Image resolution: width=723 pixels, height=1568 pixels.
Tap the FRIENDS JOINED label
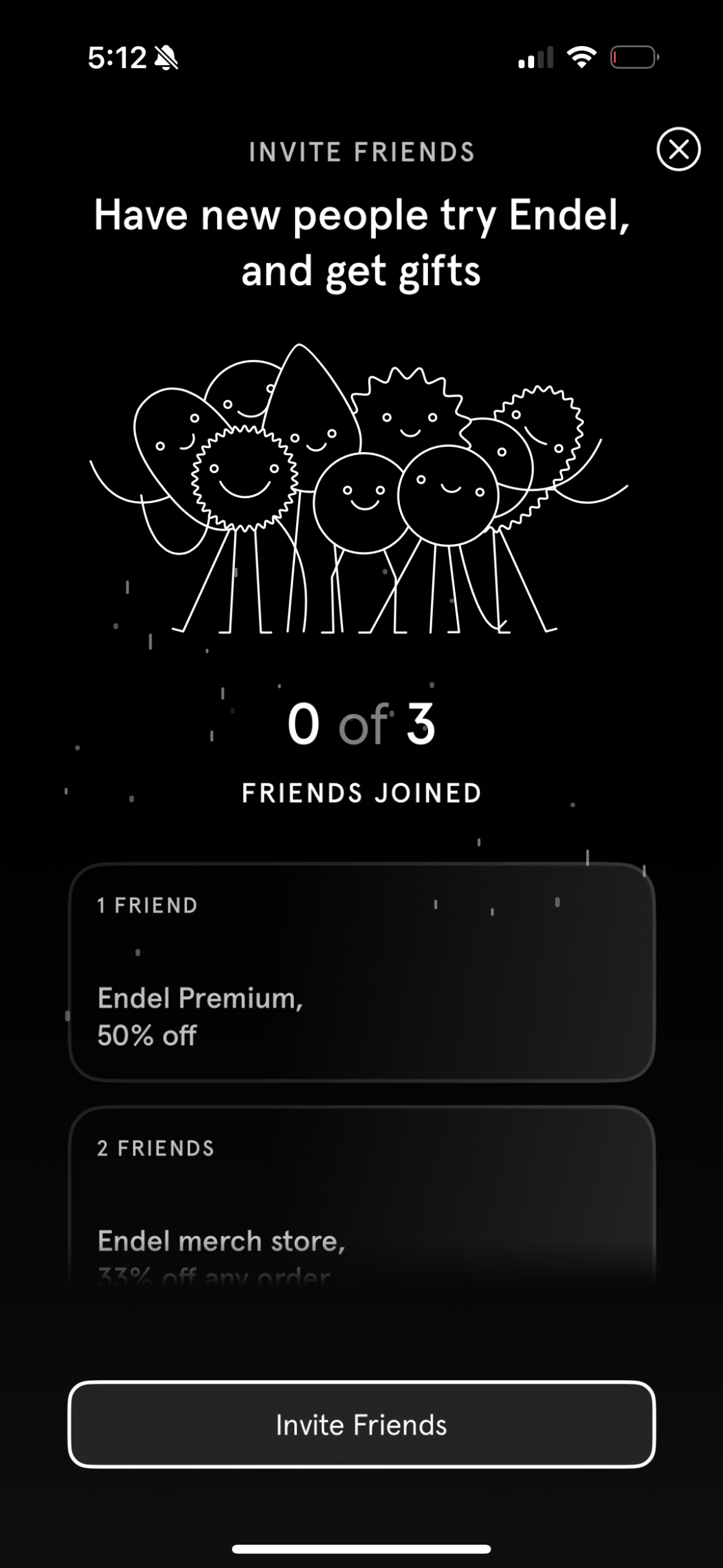pyautogui.click(x=361, y=793)
